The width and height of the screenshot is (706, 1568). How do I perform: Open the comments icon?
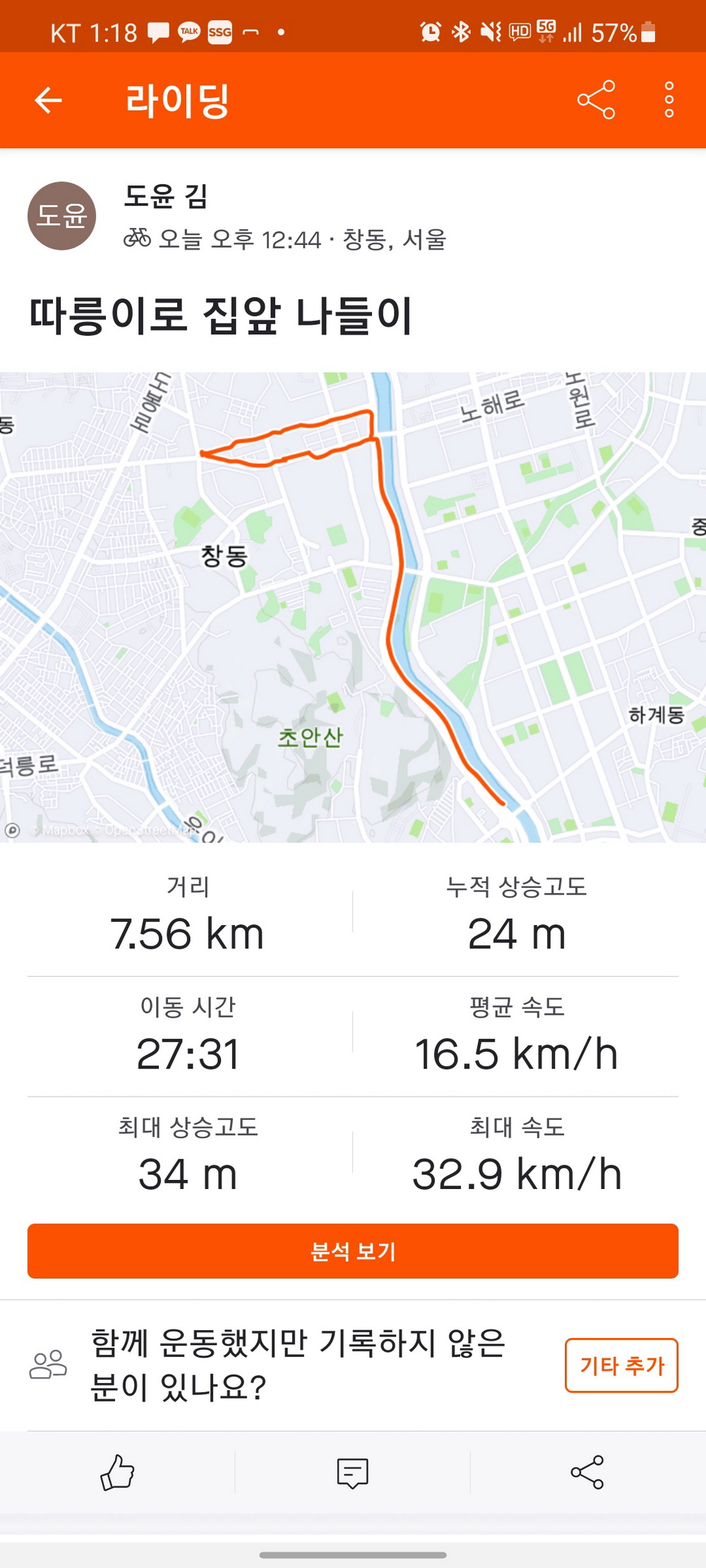pos(352,1473)
